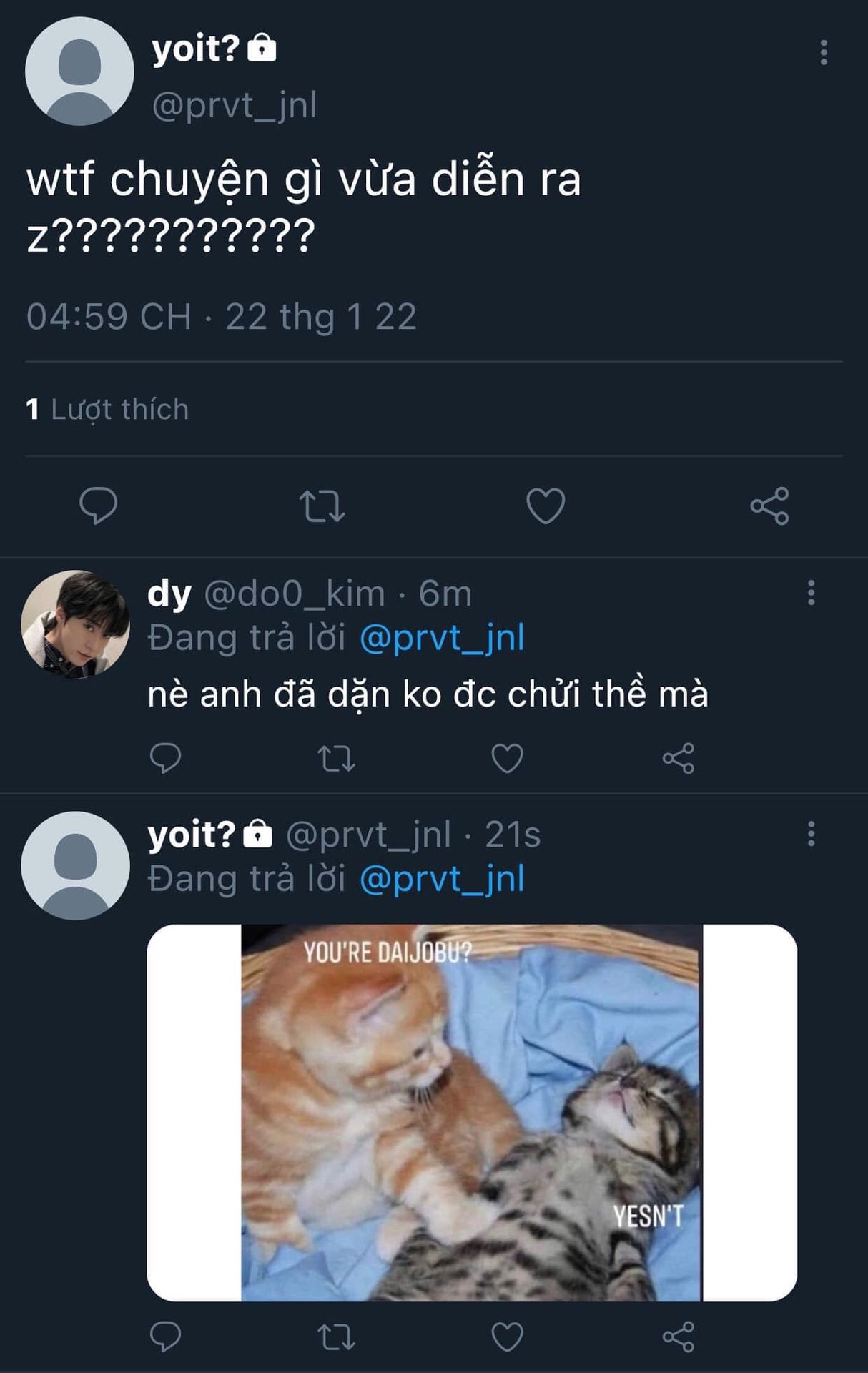The height and width of the screenshot is (1373, 868).
Task: Open dy's profile picture
Action: click(75, 624)
